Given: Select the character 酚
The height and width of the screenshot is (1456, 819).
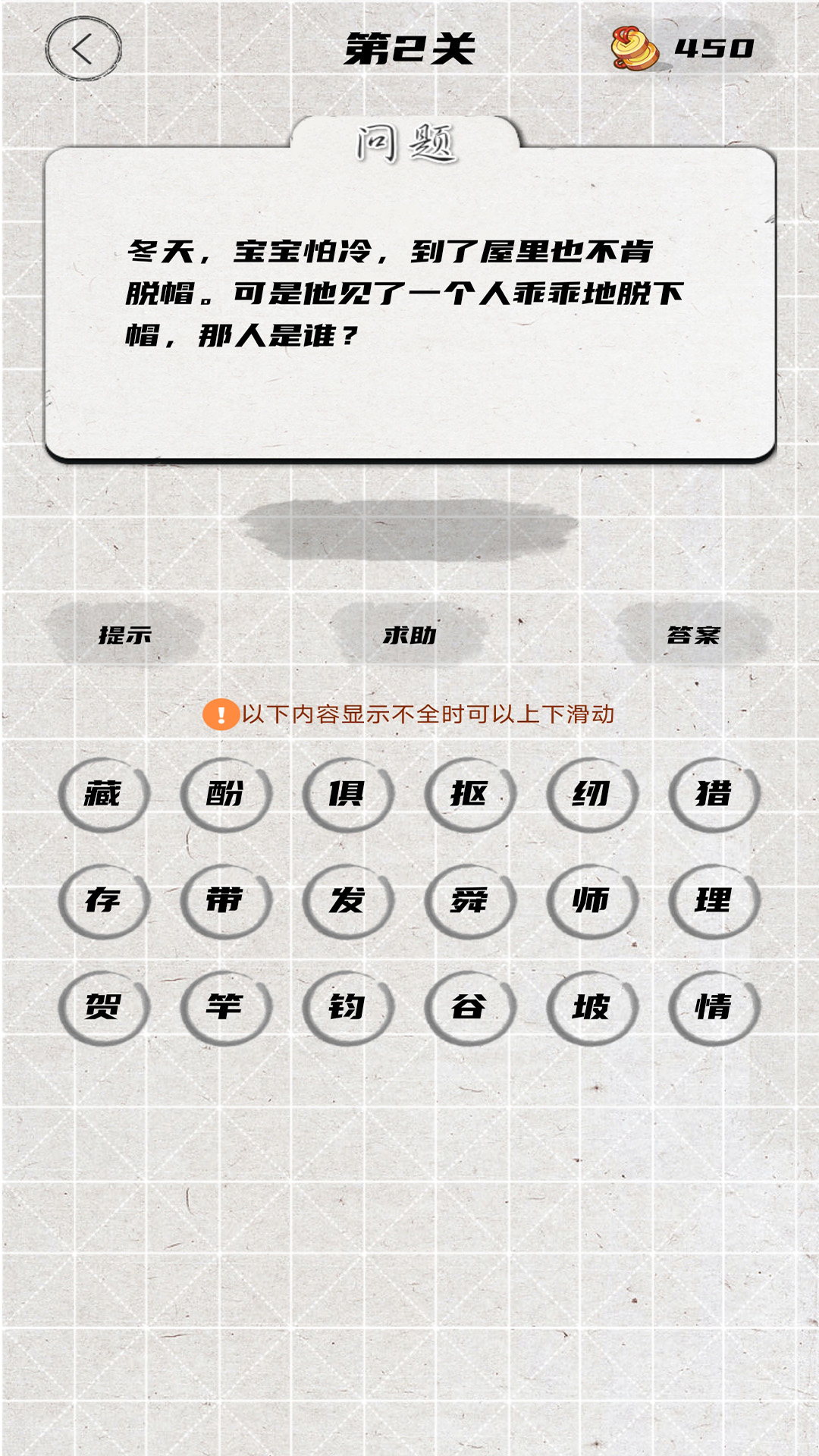Looking at the screenshot, I should 225,795.
